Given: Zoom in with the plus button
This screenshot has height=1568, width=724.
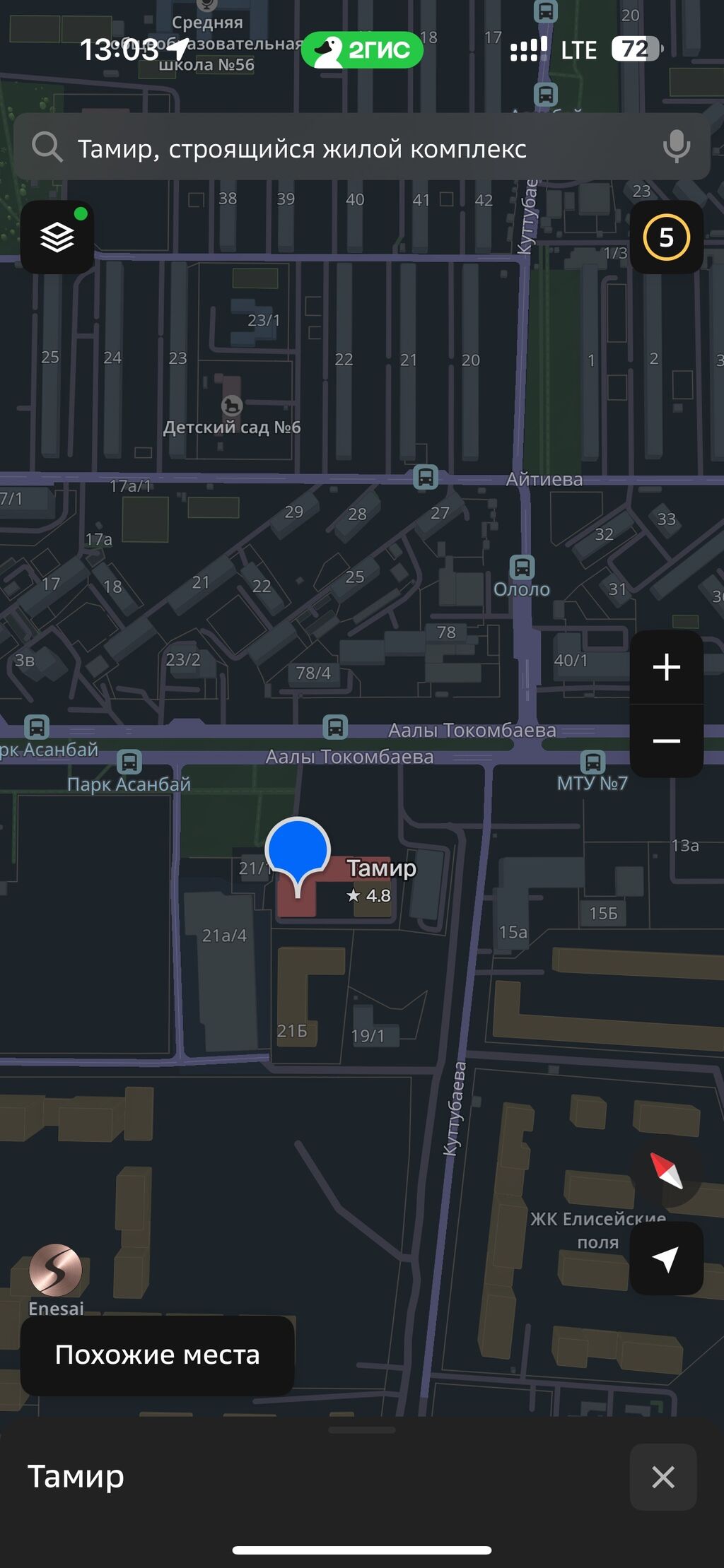Looking at the screenshot, I should pos(666,667).
